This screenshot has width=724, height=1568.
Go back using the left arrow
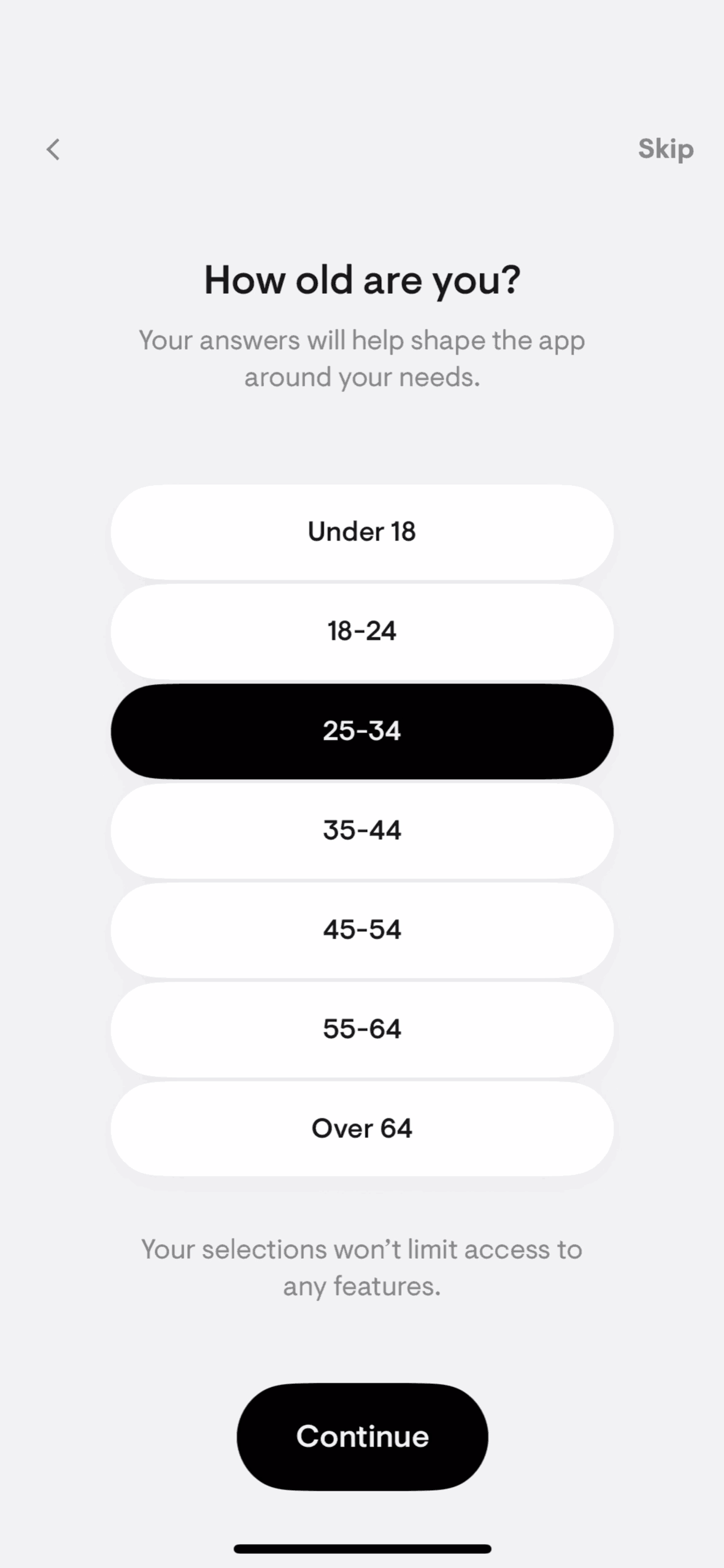pyautogui.click(x=53, y=149)
